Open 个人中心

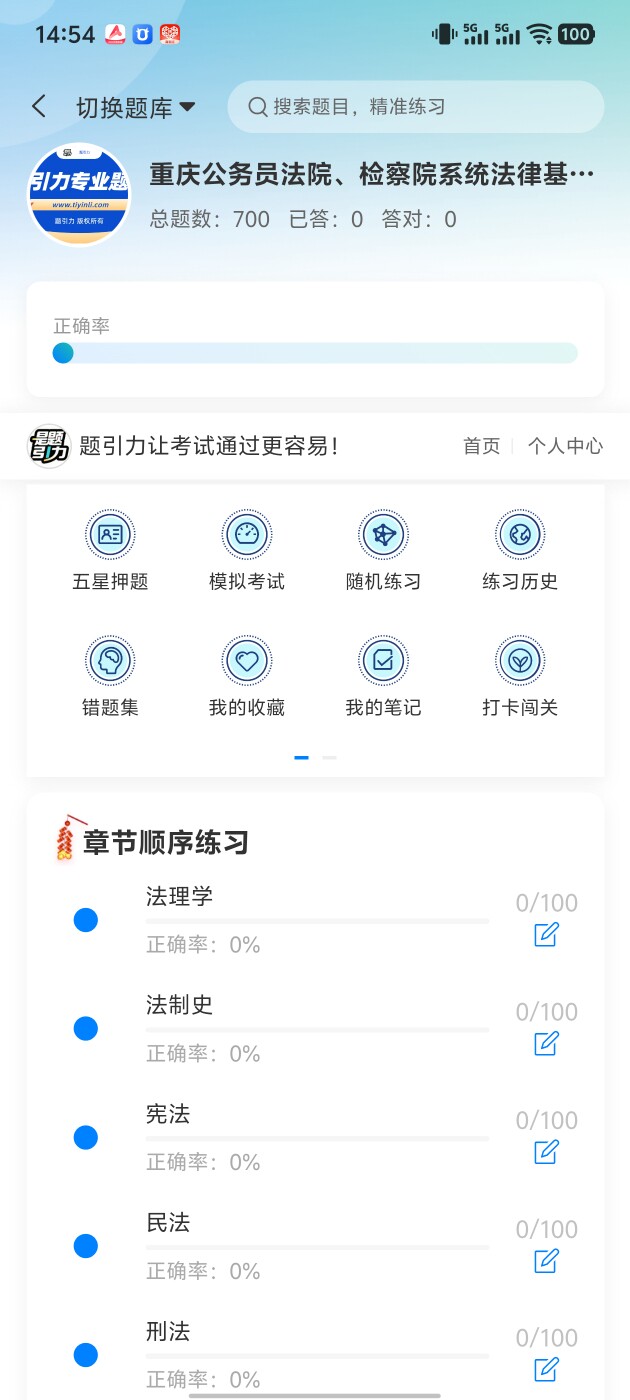565,446
